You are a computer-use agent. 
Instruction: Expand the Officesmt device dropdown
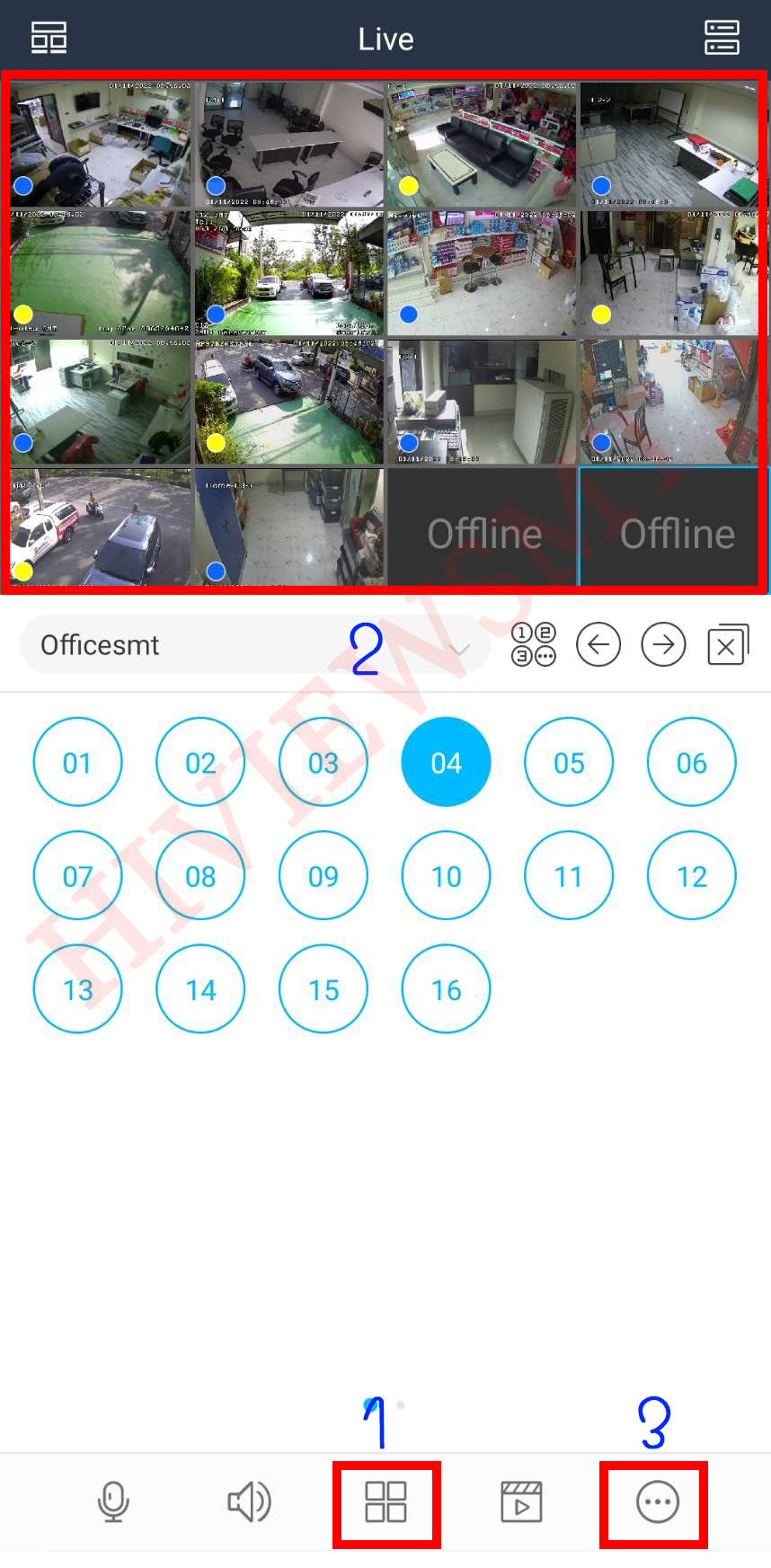tap(459, 647)
